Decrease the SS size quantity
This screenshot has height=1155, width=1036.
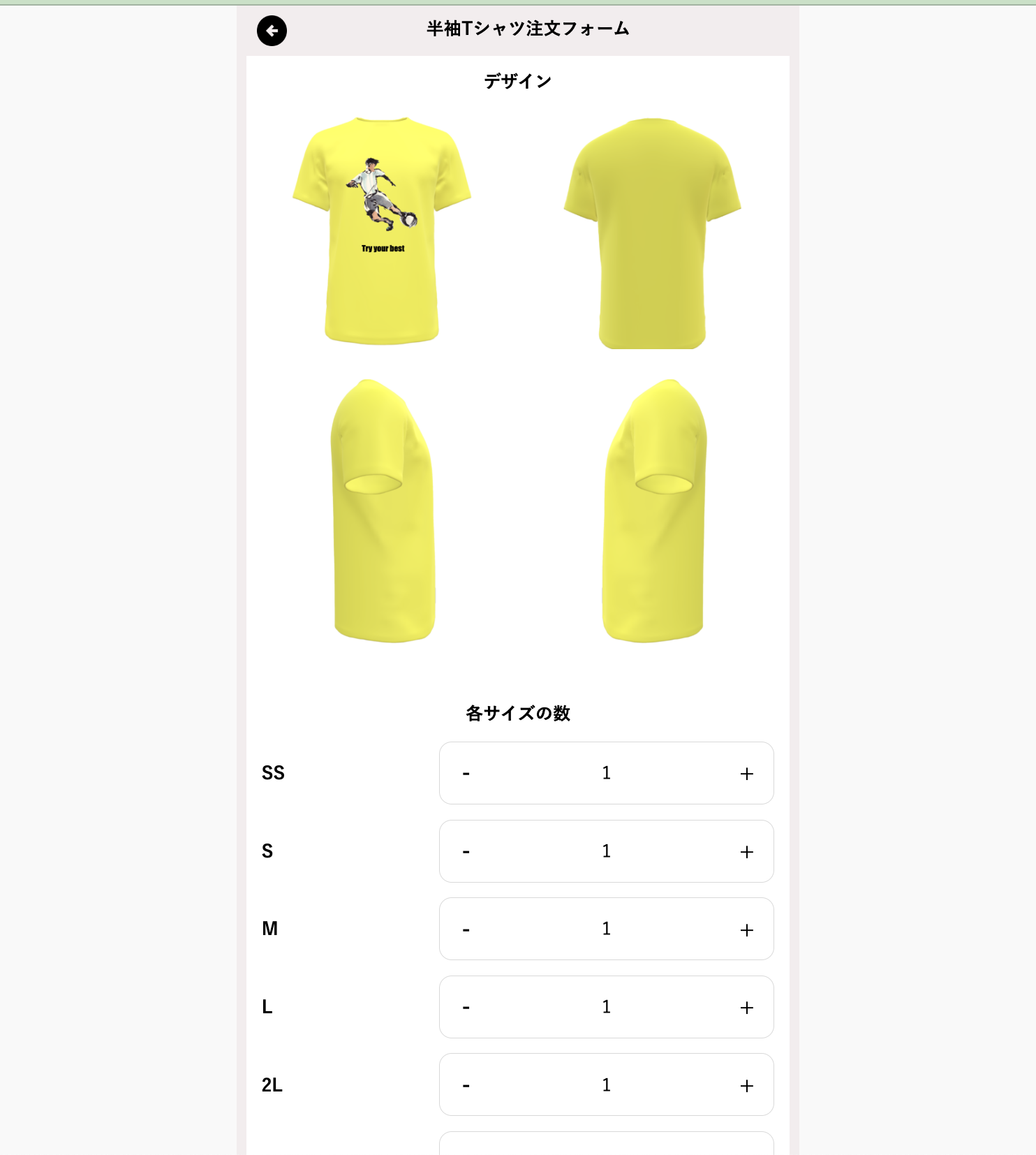coord(466,774)
